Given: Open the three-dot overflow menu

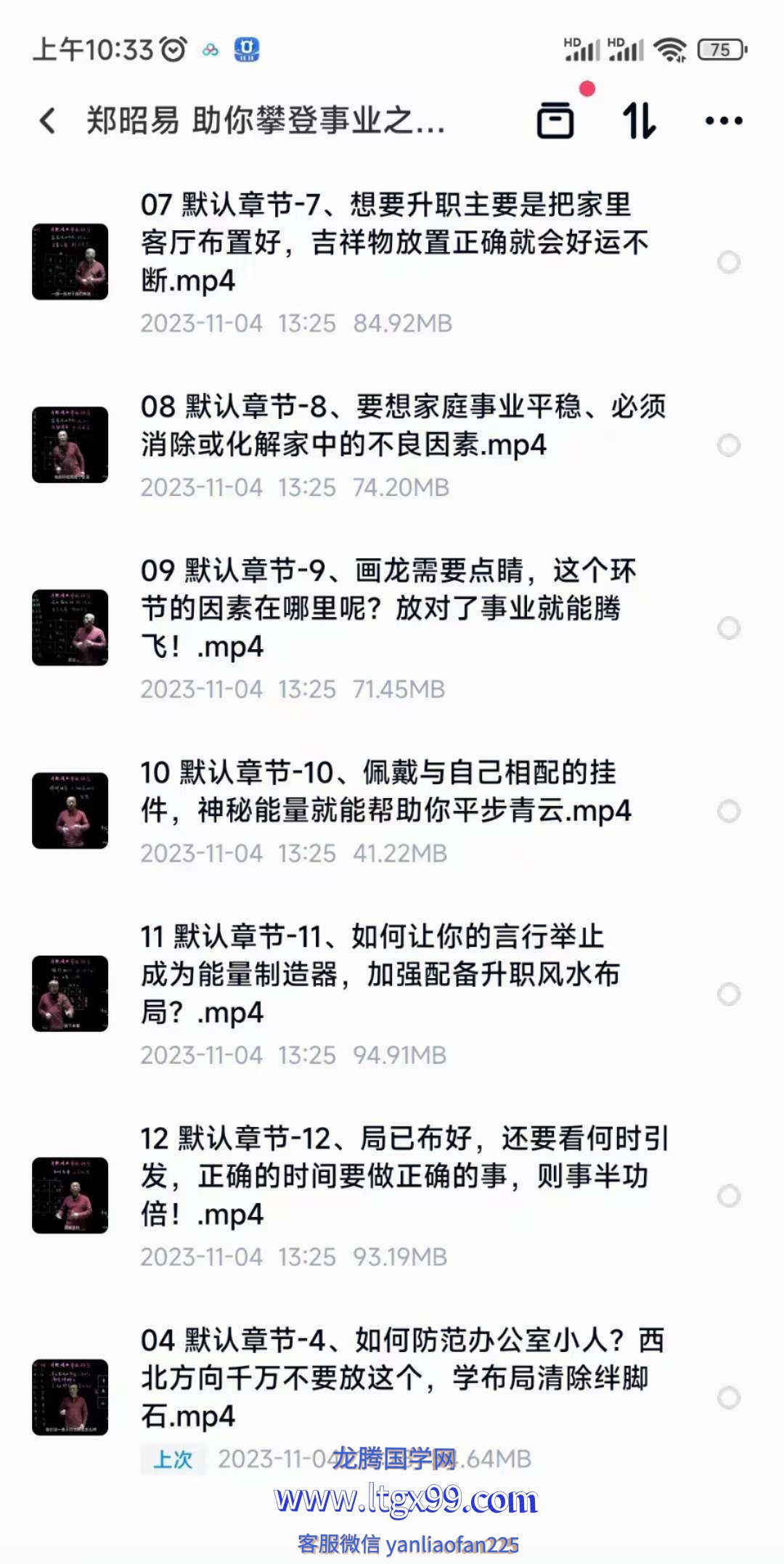Looking at the screenshot, I should point(724,121).
